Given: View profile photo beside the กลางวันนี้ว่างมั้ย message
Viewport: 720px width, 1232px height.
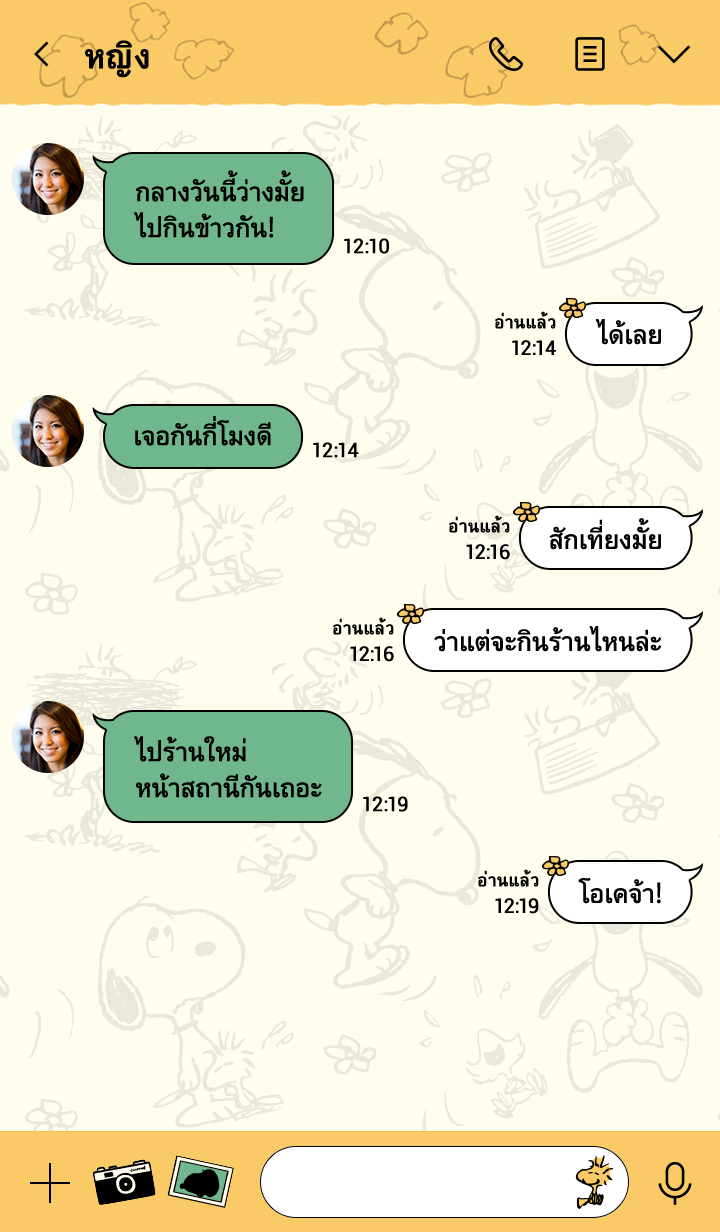Looking at the screenshot, I should point(48,179).
